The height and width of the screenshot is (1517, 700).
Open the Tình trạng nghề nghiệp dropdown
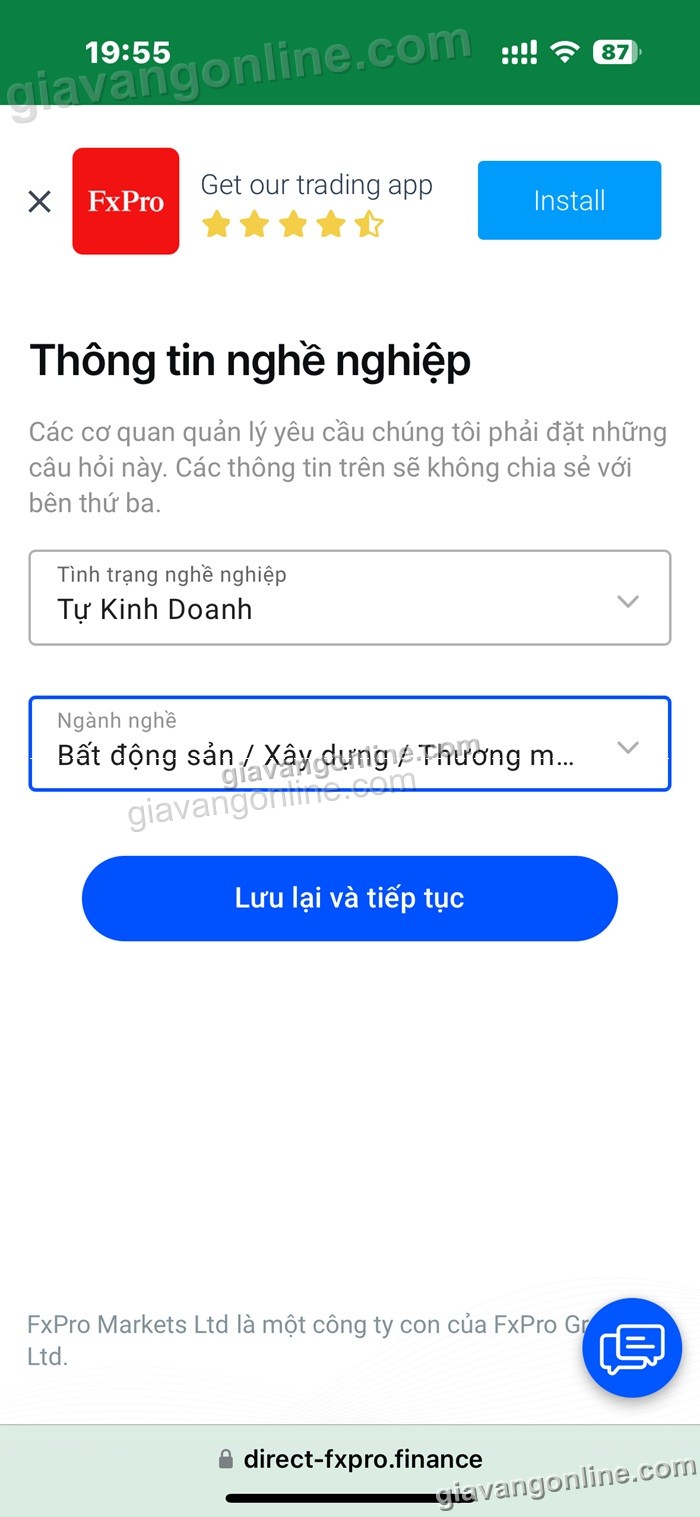(349, 597)
